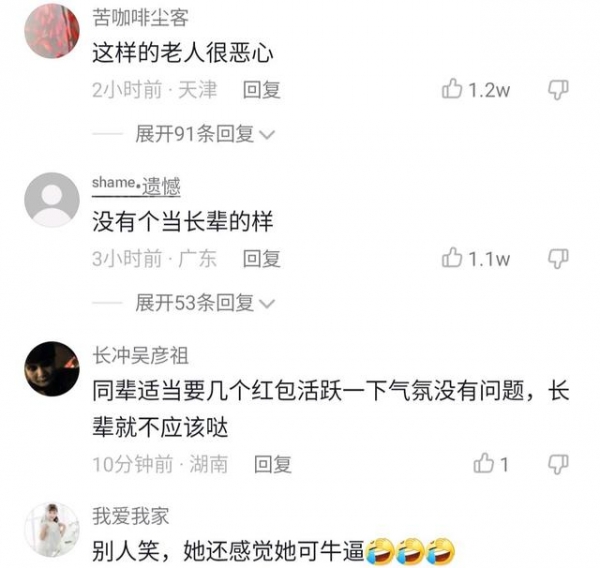Open shame.遗憾's profile avatar

point(50,199)
